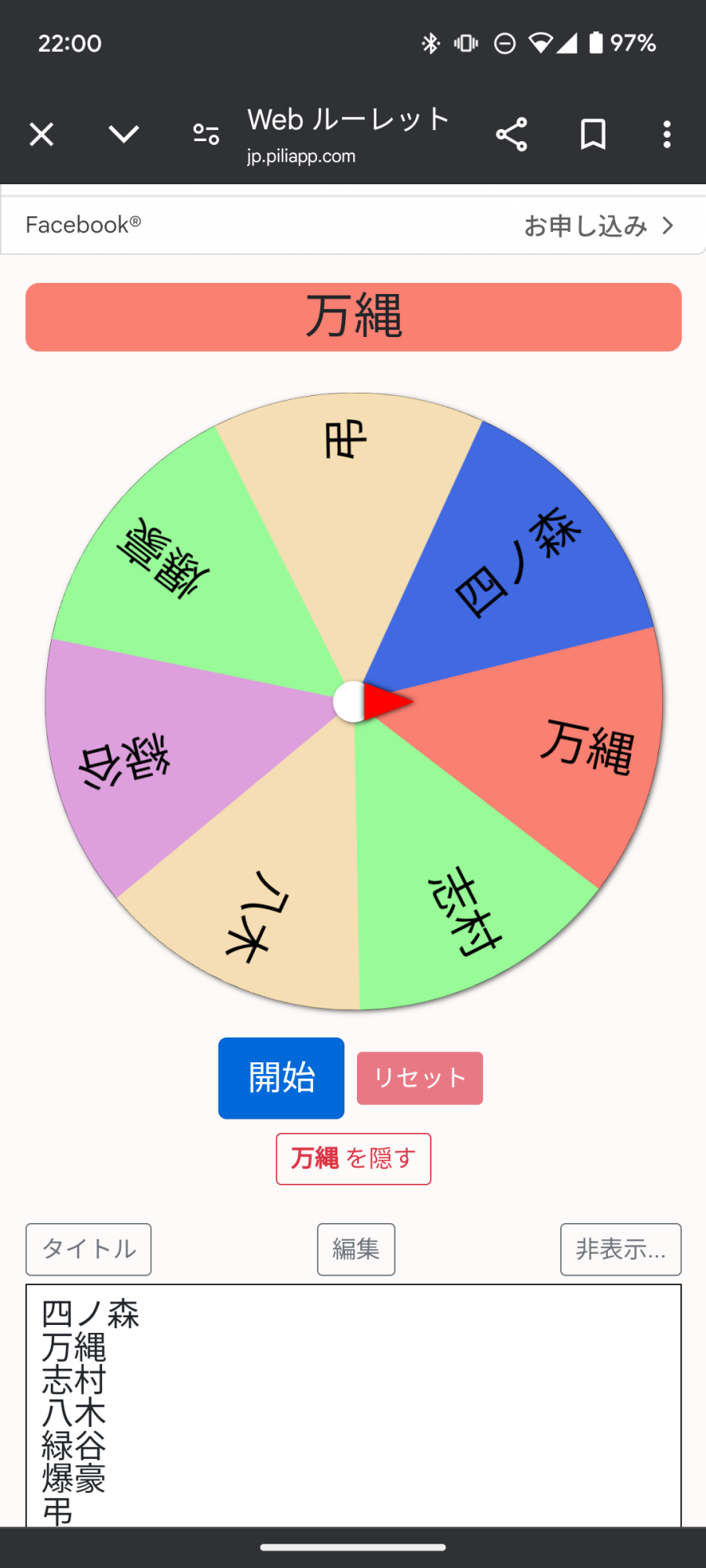Minimize the tab with the down chevron
Screen dimensions: 706x1568
click(124, 135)
